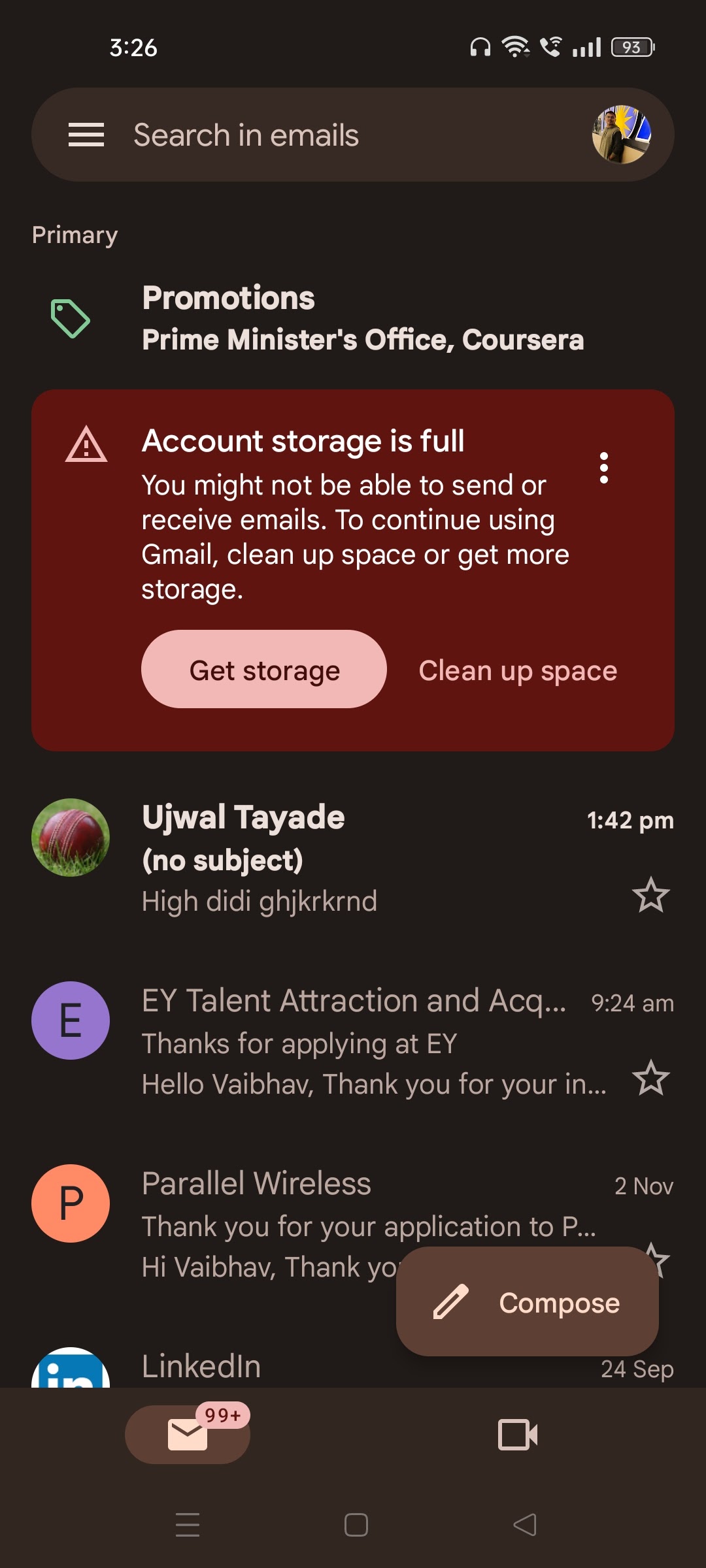This screenshot has width=706, height=1568.
Task: Open the Promotions category
Action: pos(353,319)
